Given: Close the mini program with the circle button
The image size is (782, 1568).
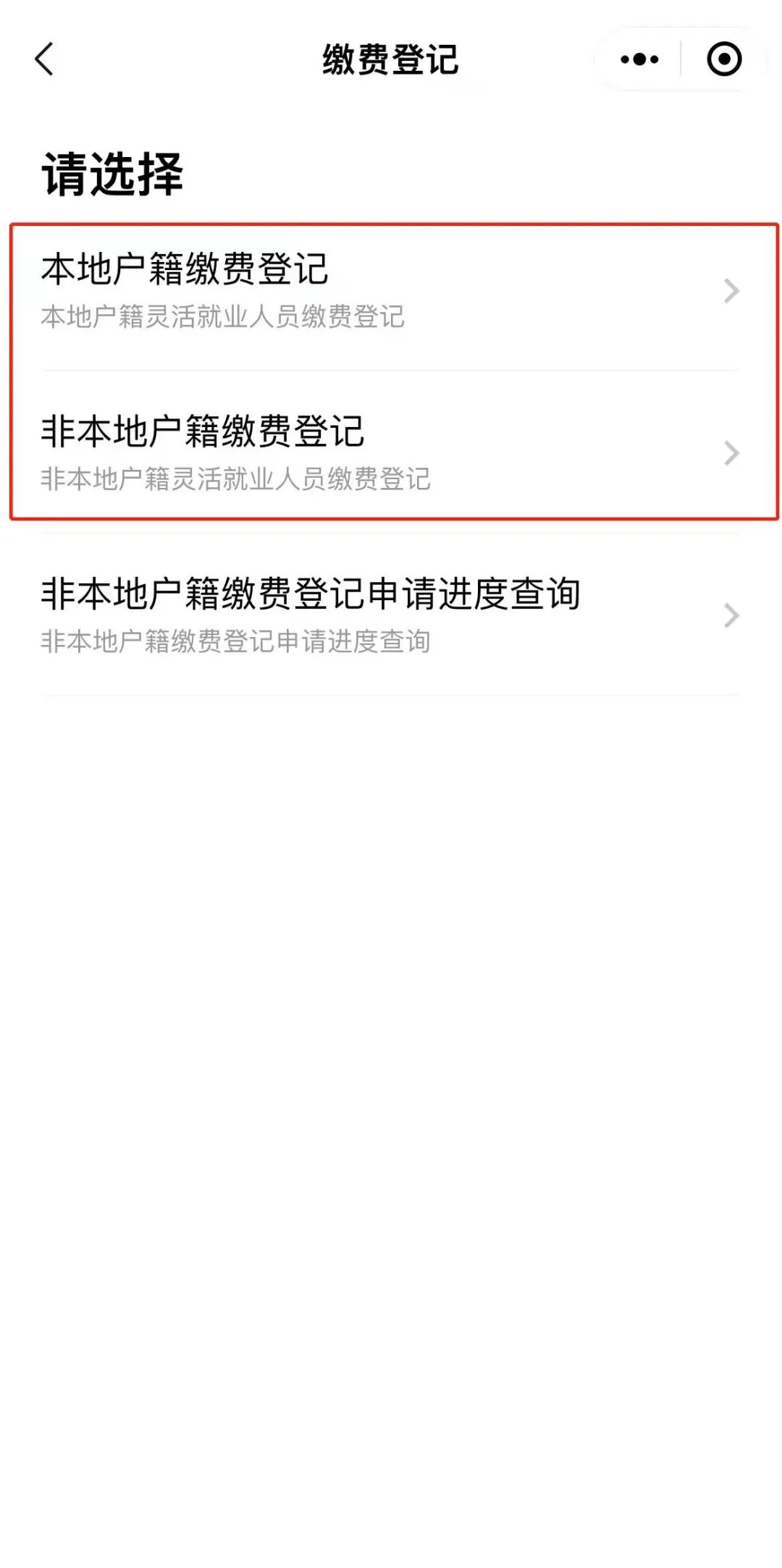Looking at the screenshot, I should pos(723,59).
